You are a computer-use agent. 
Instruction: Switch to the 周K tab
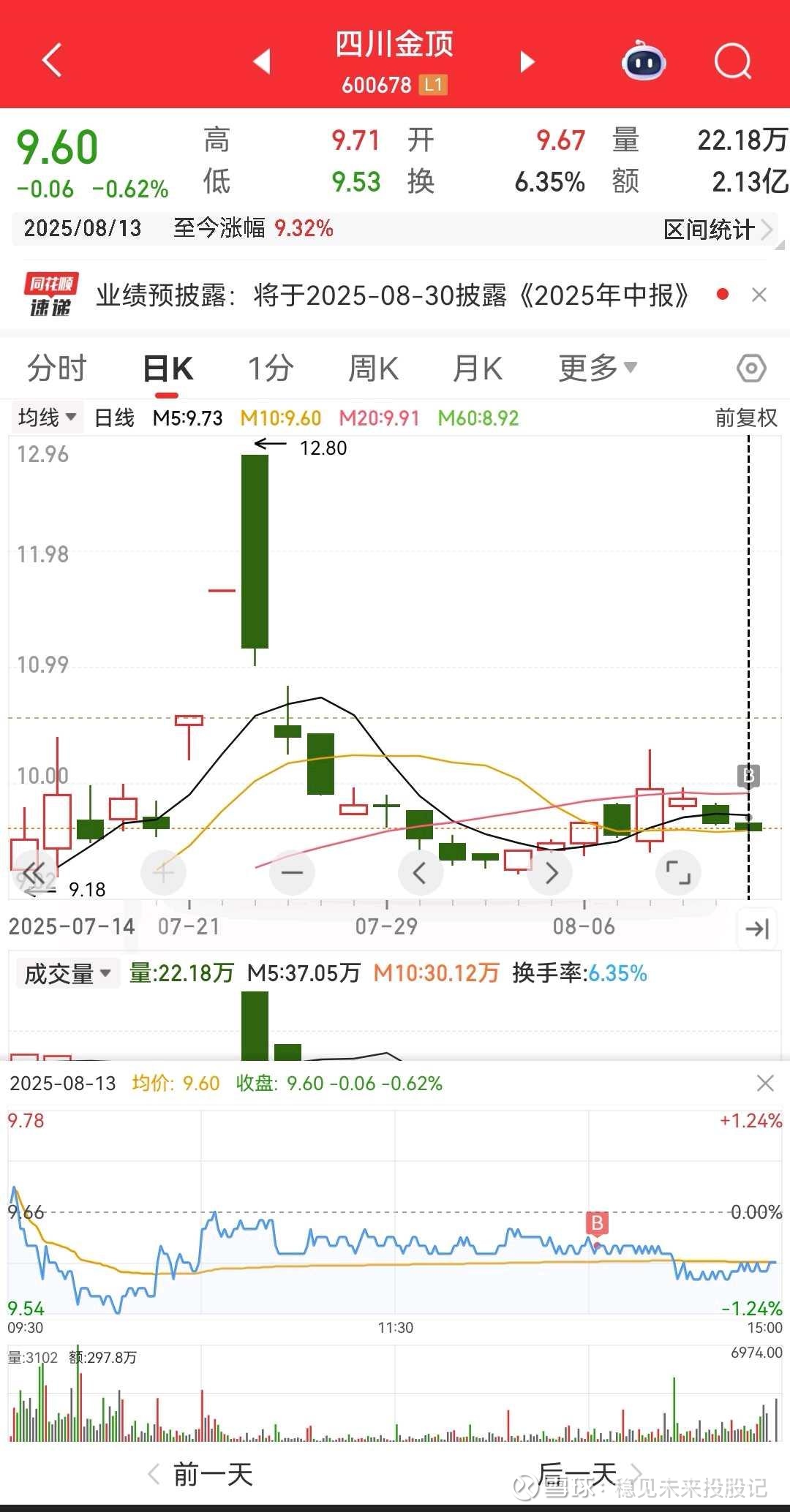point(373,368)
